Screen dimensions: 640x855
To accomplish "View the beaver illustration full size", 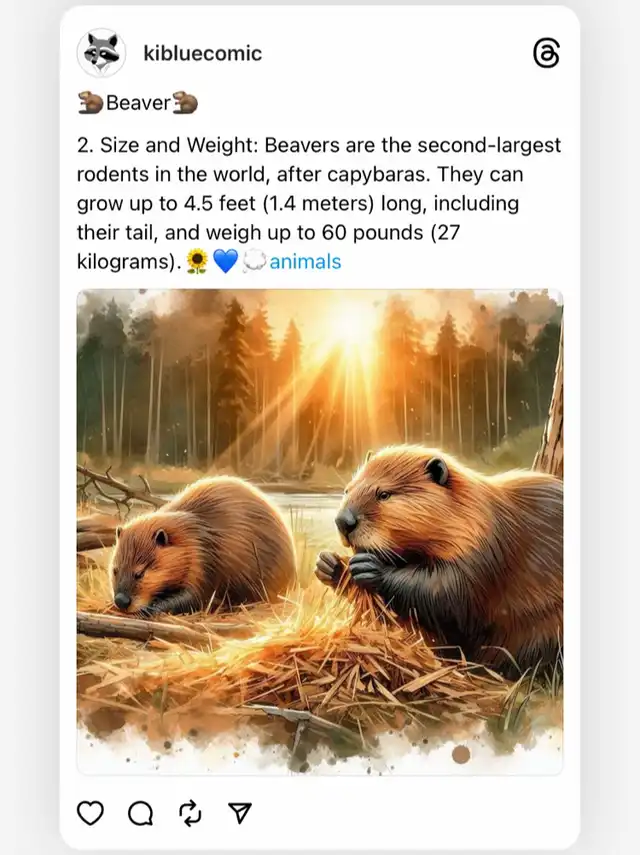I will (319, 532).
